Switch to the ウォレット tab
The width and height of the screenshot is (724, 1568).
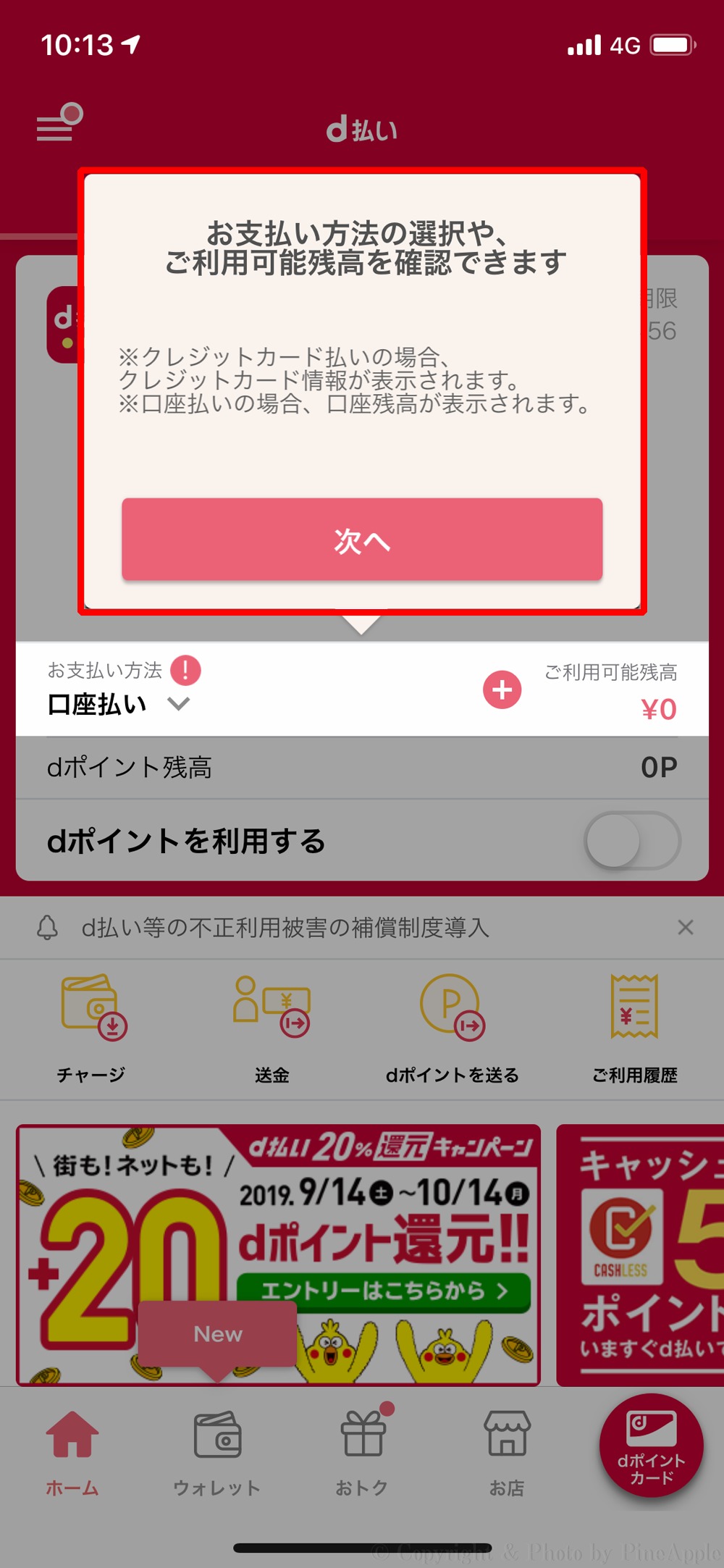[x=216, y=1452]
